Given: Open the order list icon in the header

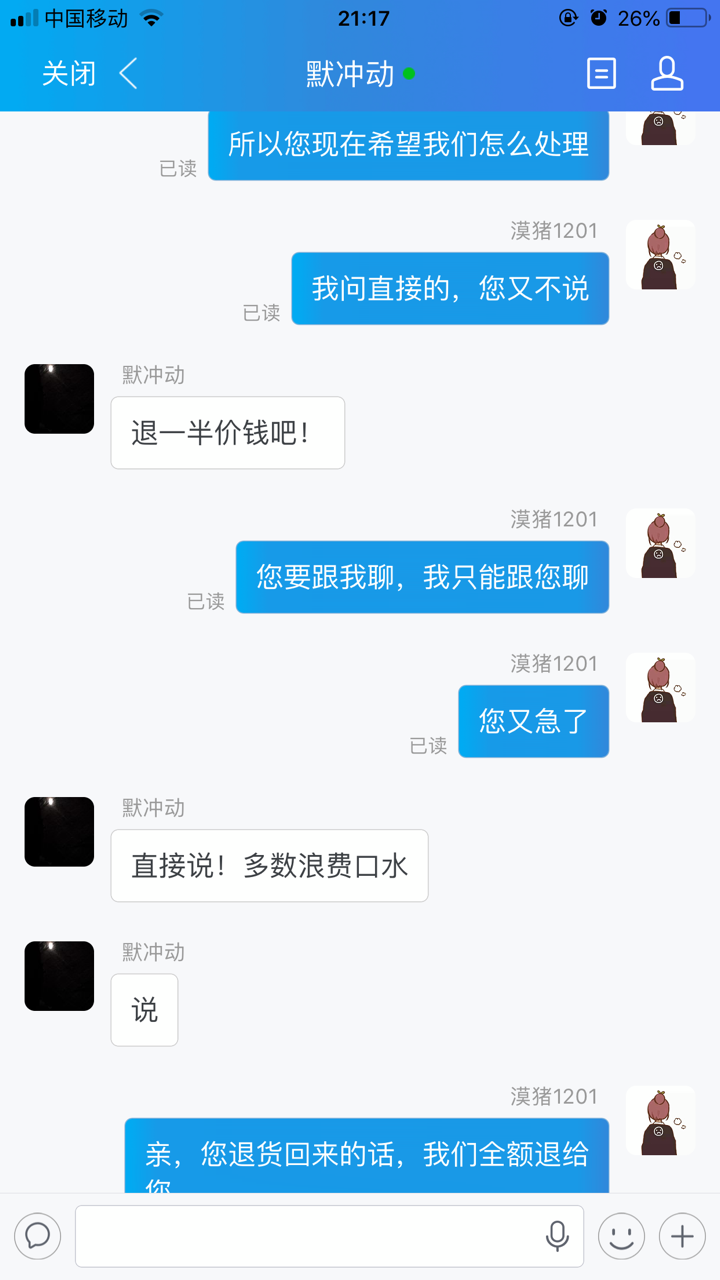Looking at the screenshot, I should click(x=601, y=74).
